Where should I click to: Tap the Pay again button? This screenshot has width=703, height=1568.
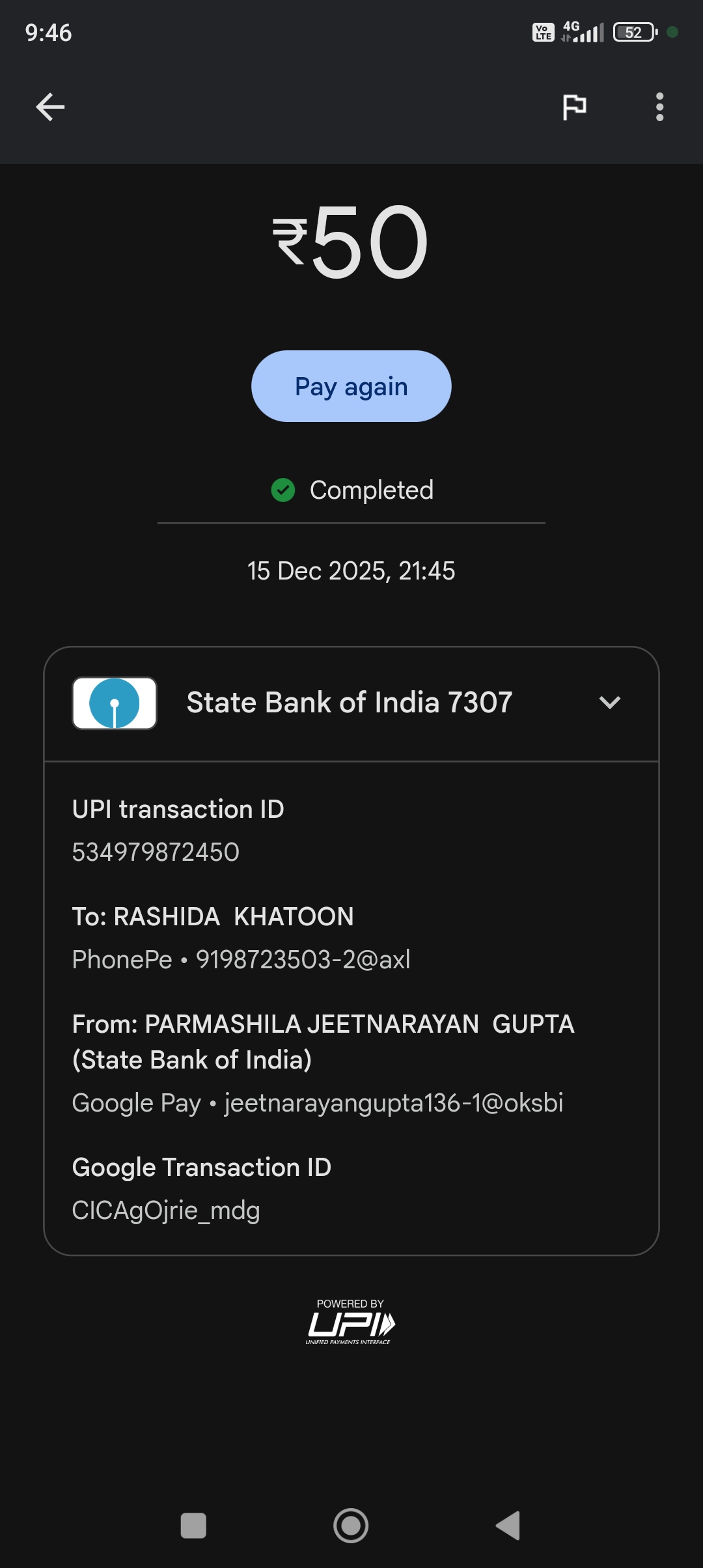coord(351,386)
